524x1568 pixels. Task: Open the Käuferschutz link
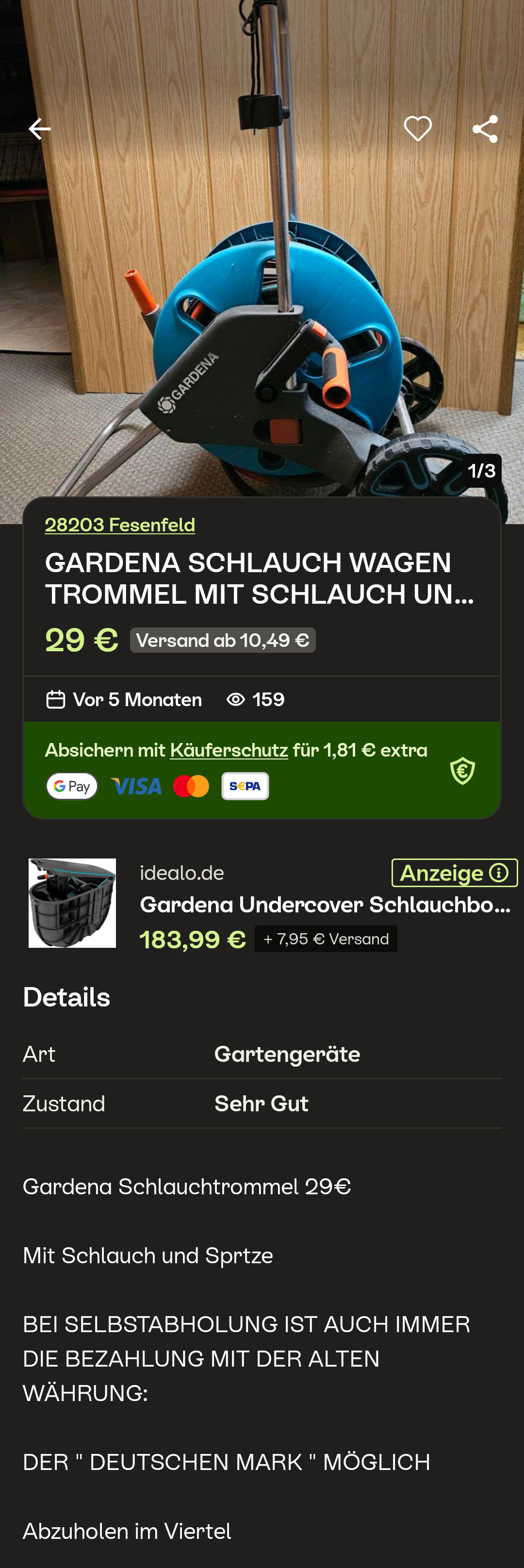[x=229, y=750]
